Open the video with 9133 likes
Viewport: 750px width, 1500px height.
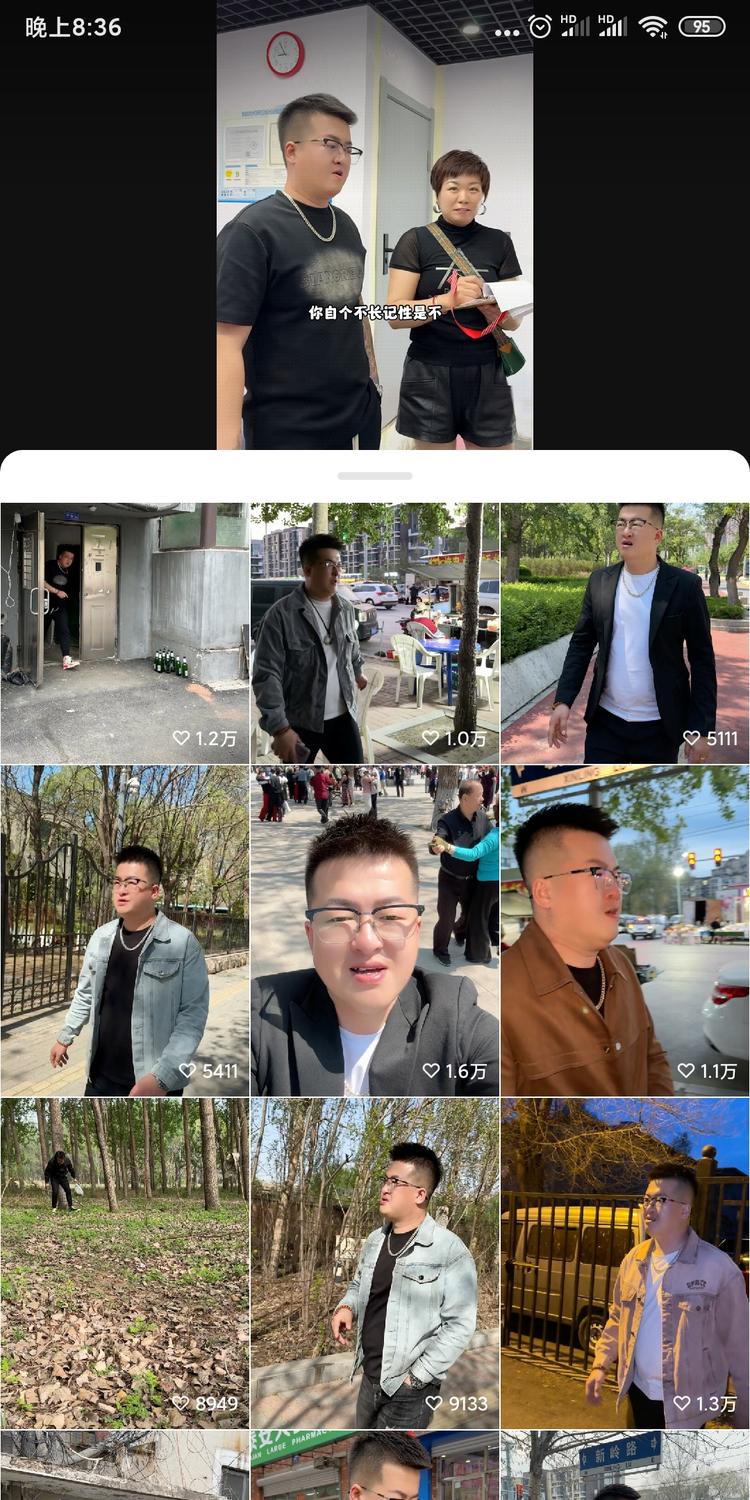[375, 1262]
